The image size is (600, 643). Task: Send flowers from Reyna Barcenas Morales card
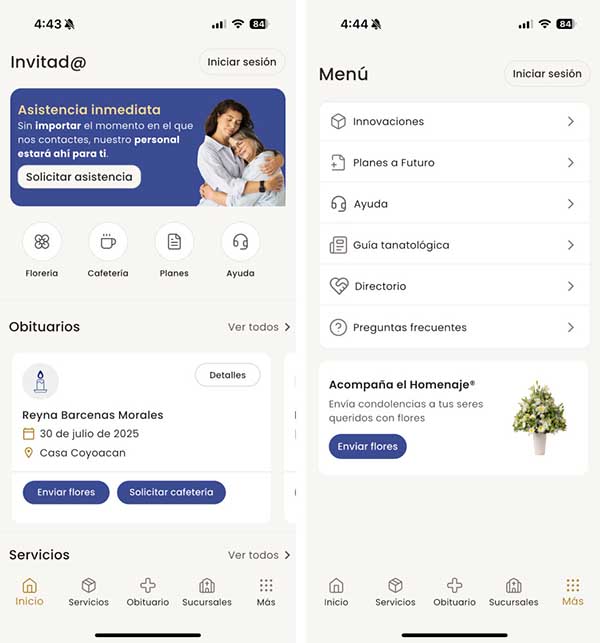click(x=66, y=492)
